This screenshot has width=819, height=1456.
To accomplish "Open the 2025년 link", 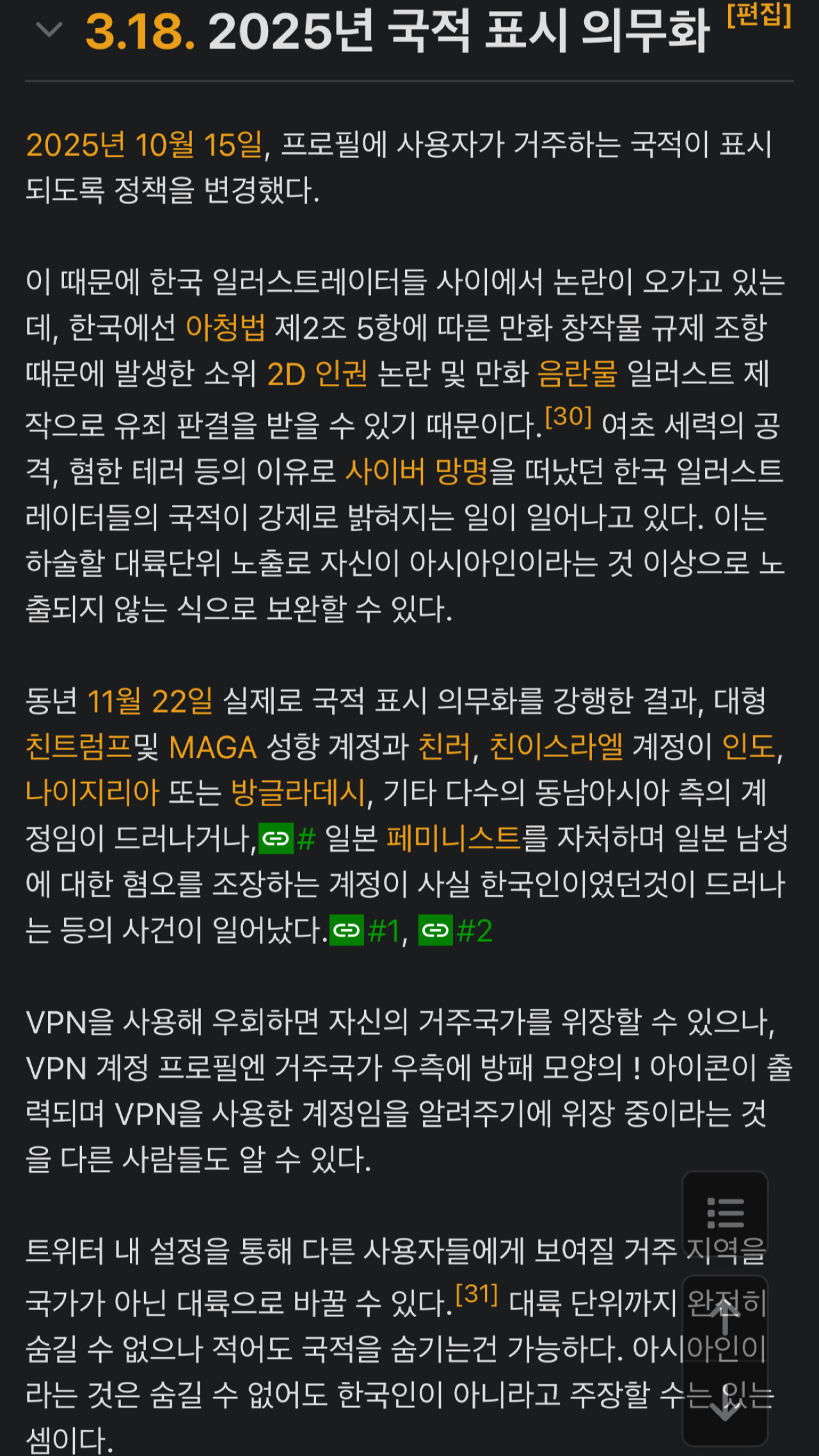I will (x=75, y=145).
